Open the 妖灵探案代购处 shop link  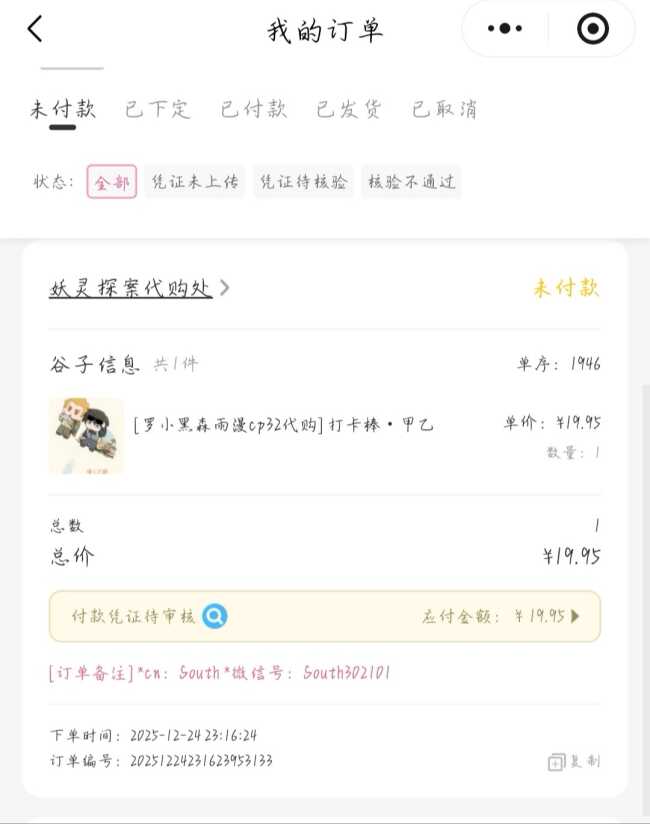[x=139, y=288]
